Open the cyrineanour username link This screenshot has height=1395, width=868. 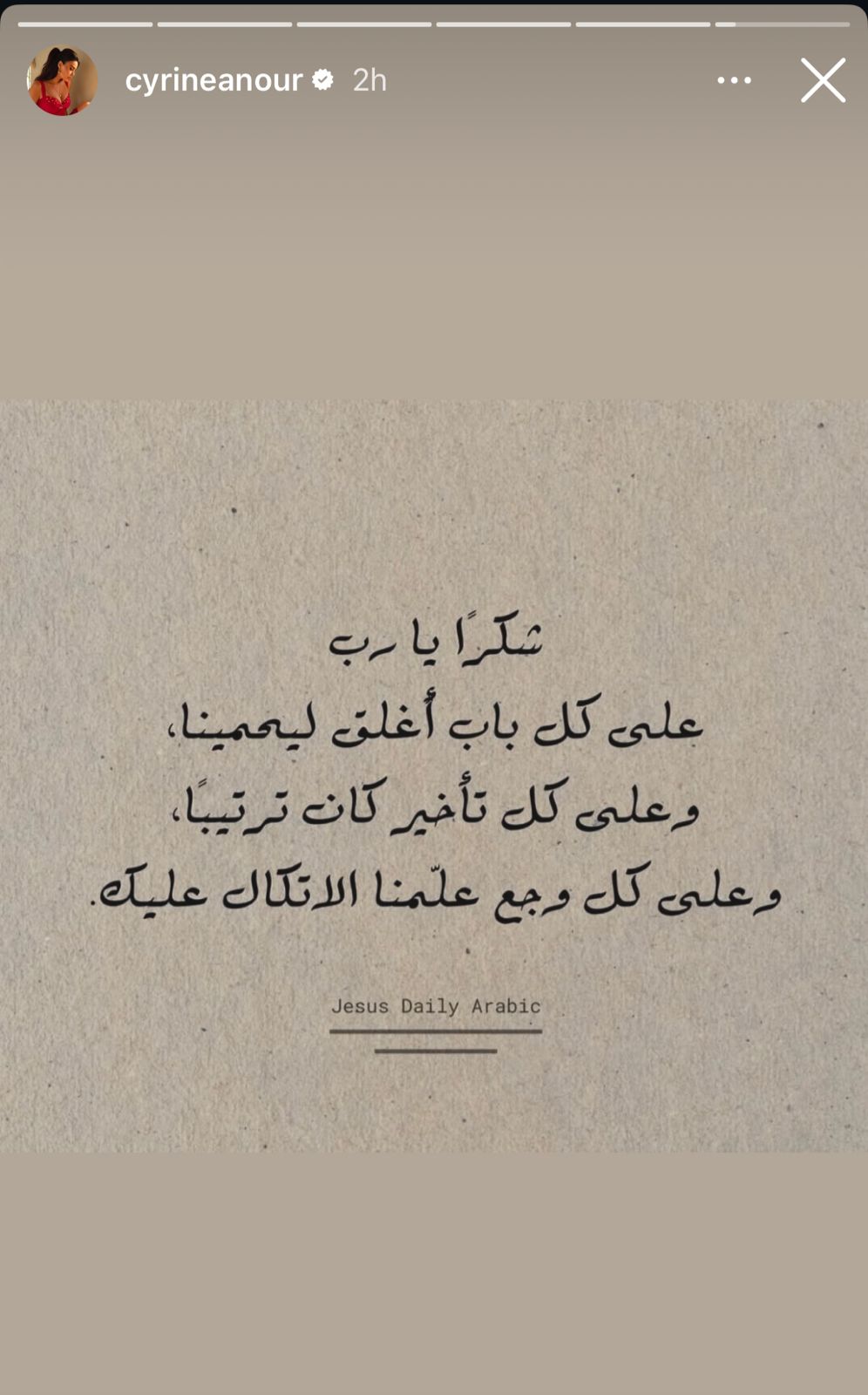click(x=214, y=80)
